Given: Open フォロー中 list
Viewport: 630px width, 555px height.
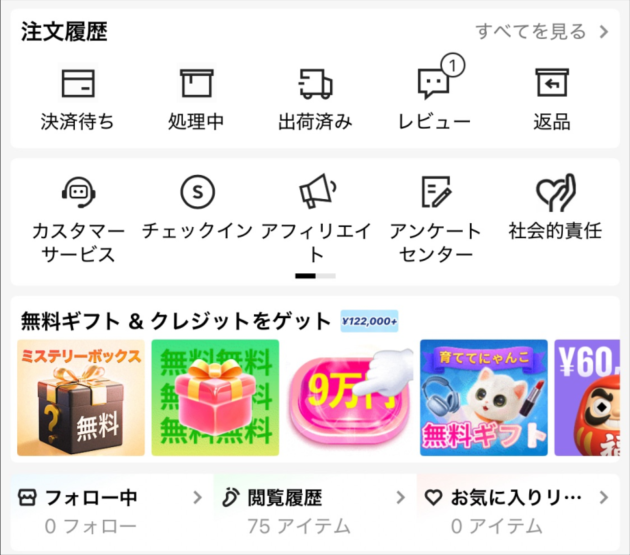Looking at the screenshot, I should coord(110,509).
